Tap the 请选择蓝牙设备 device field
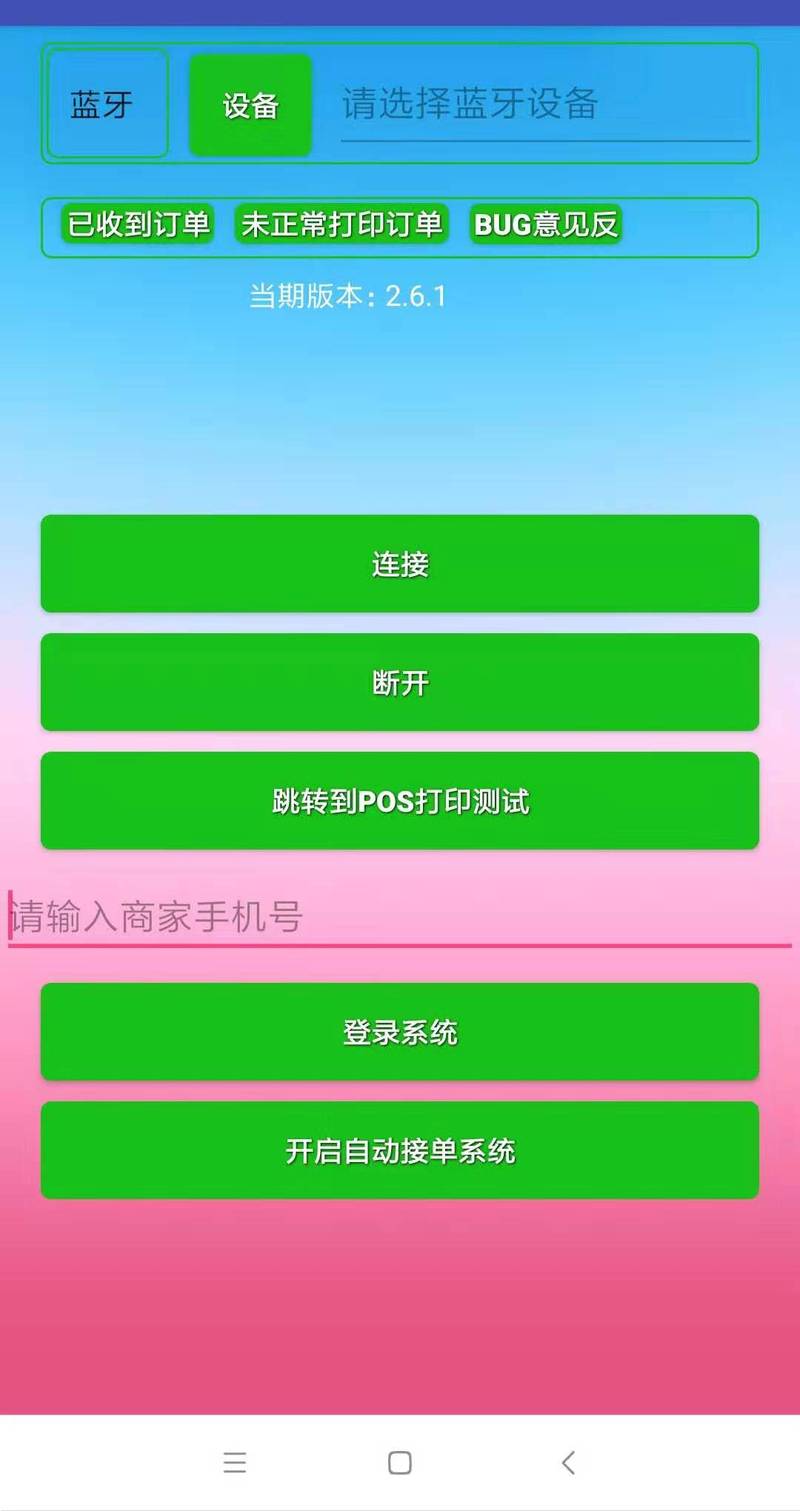The image size is (800, 1511). 545,105
